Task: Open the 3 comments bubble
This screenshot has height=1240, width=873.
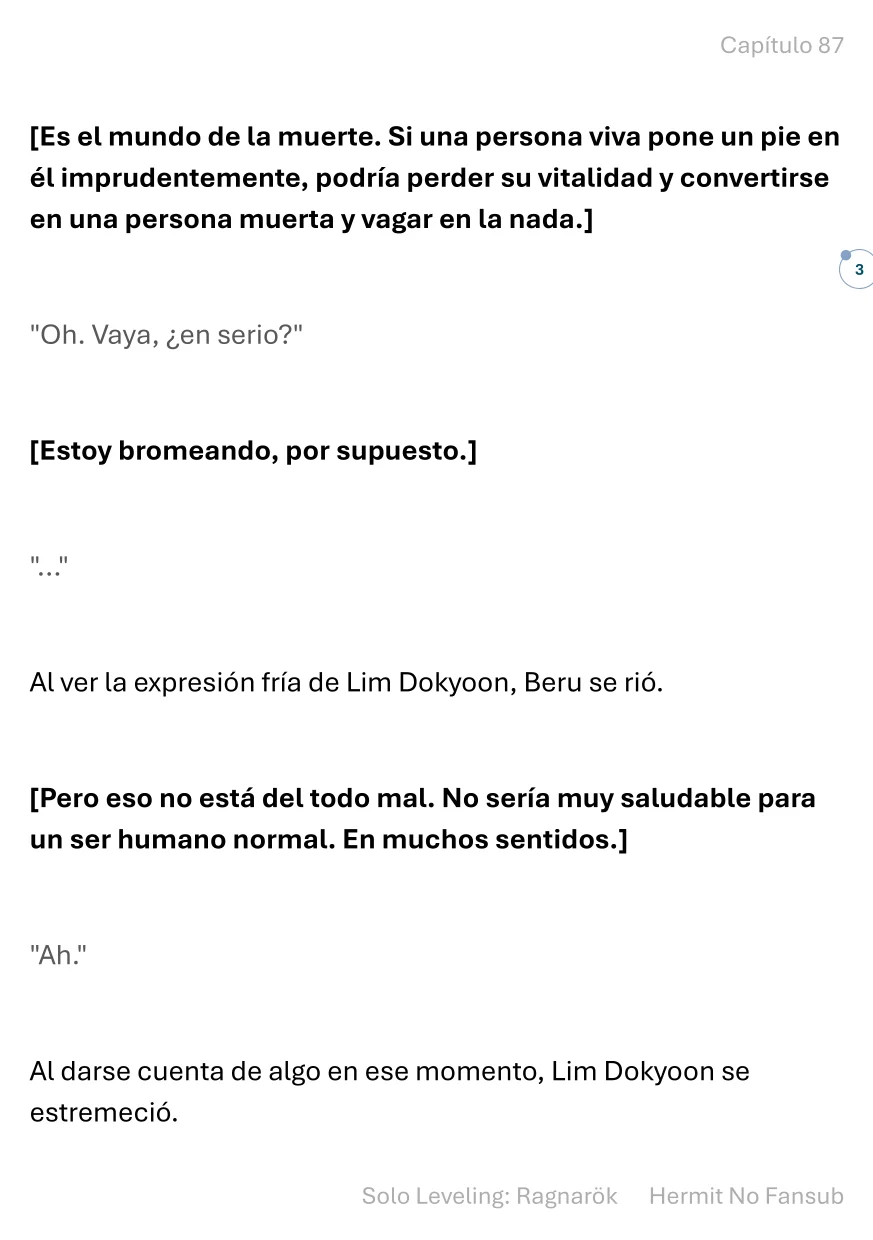Action: pyautogui.click(x=858, y=270)
